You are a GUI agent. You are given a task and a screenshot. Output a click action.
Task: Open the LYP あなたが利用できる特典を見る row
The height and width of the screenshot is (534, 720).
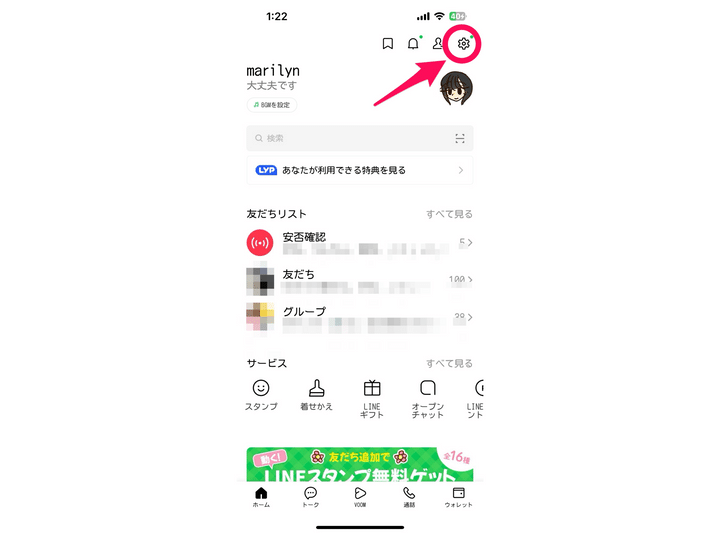[360, 170]
